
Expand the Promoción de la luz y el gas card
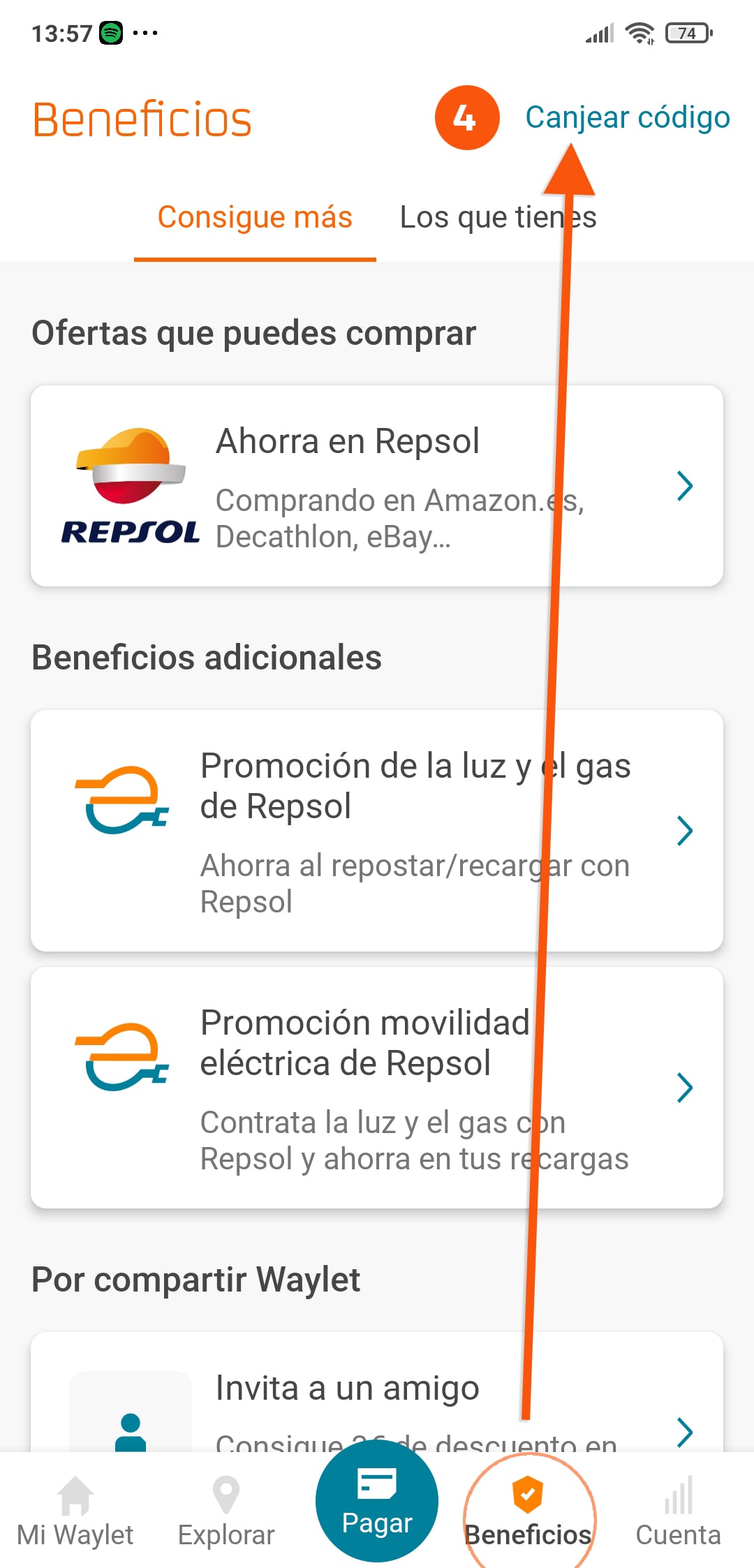pos(686,831)
